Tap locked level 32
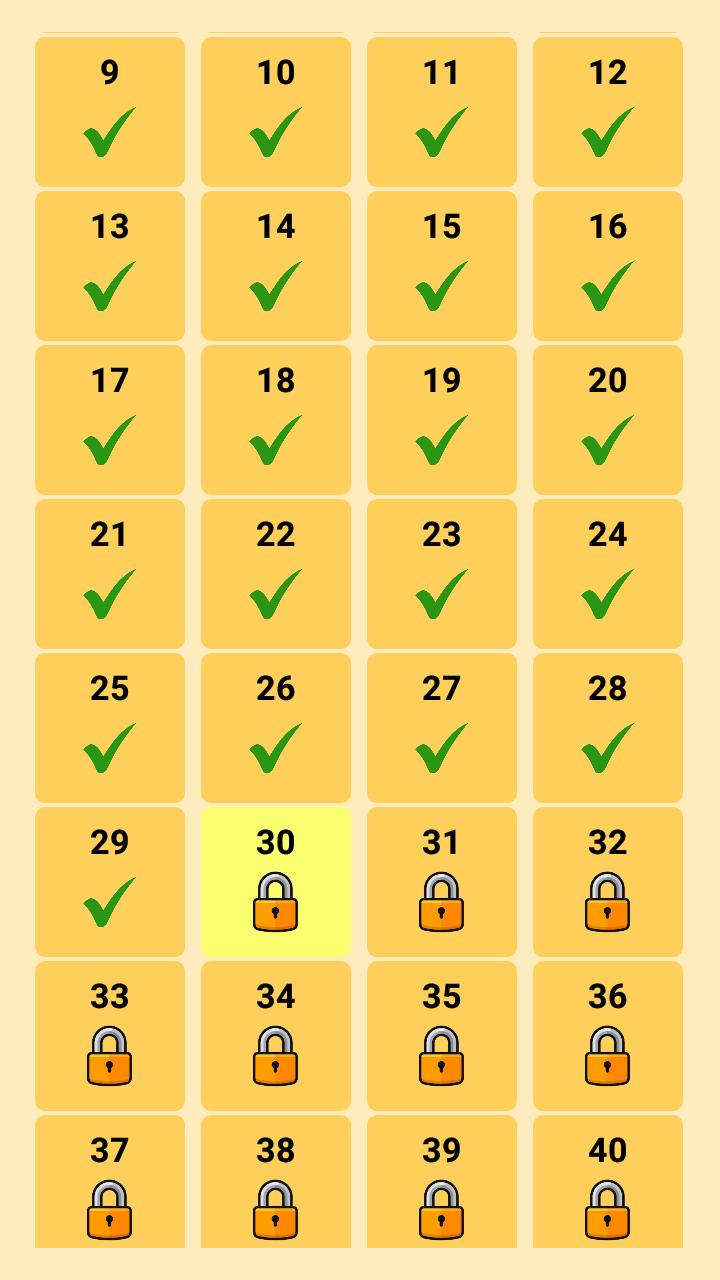Screen dimensions: 720x1280 (608, 882)
